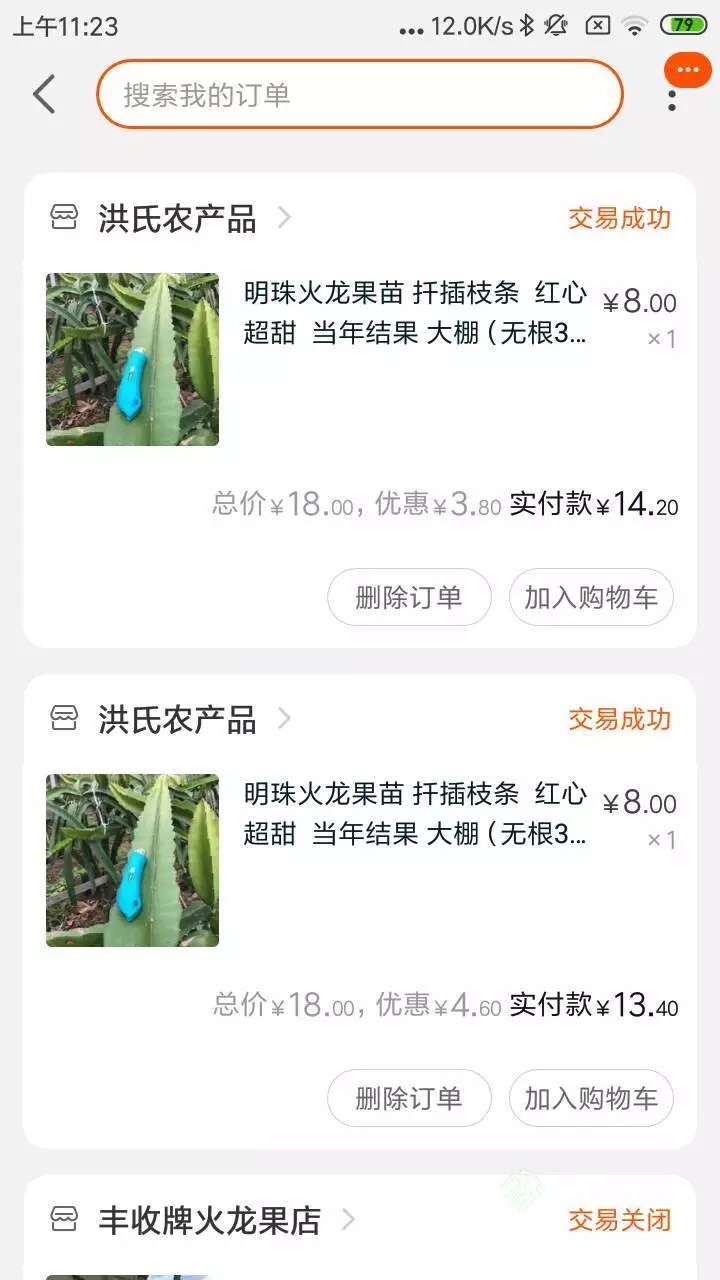Image resolution: width=720 pixels, height=1280 pixels.
Task: Delete the order paid ¥13.40
Action: 409,1098
